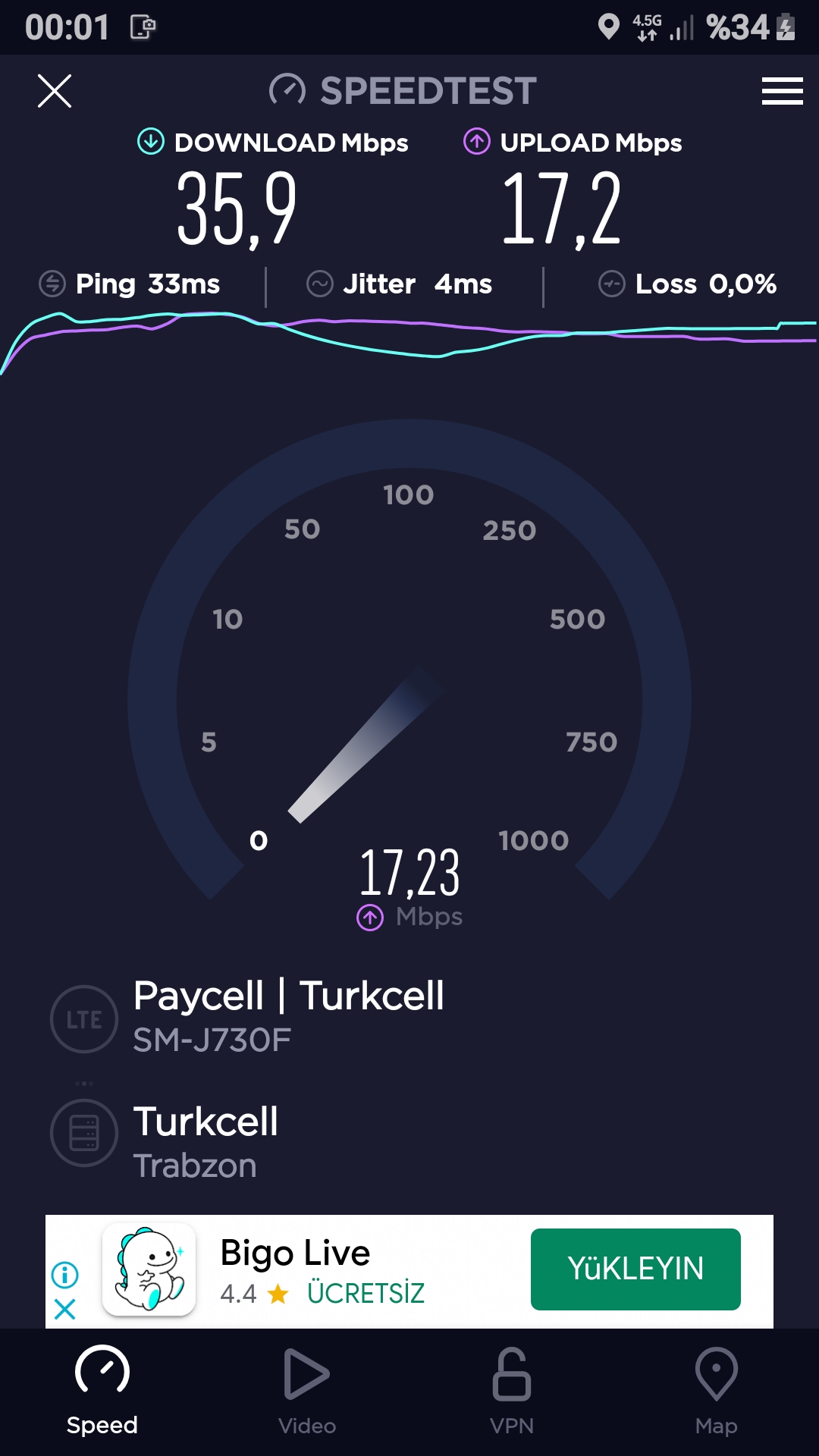Image resolution: width=819 pixels, height=1456 pixels.
Task: Go to the Map tab
Action: [717, 1392]
